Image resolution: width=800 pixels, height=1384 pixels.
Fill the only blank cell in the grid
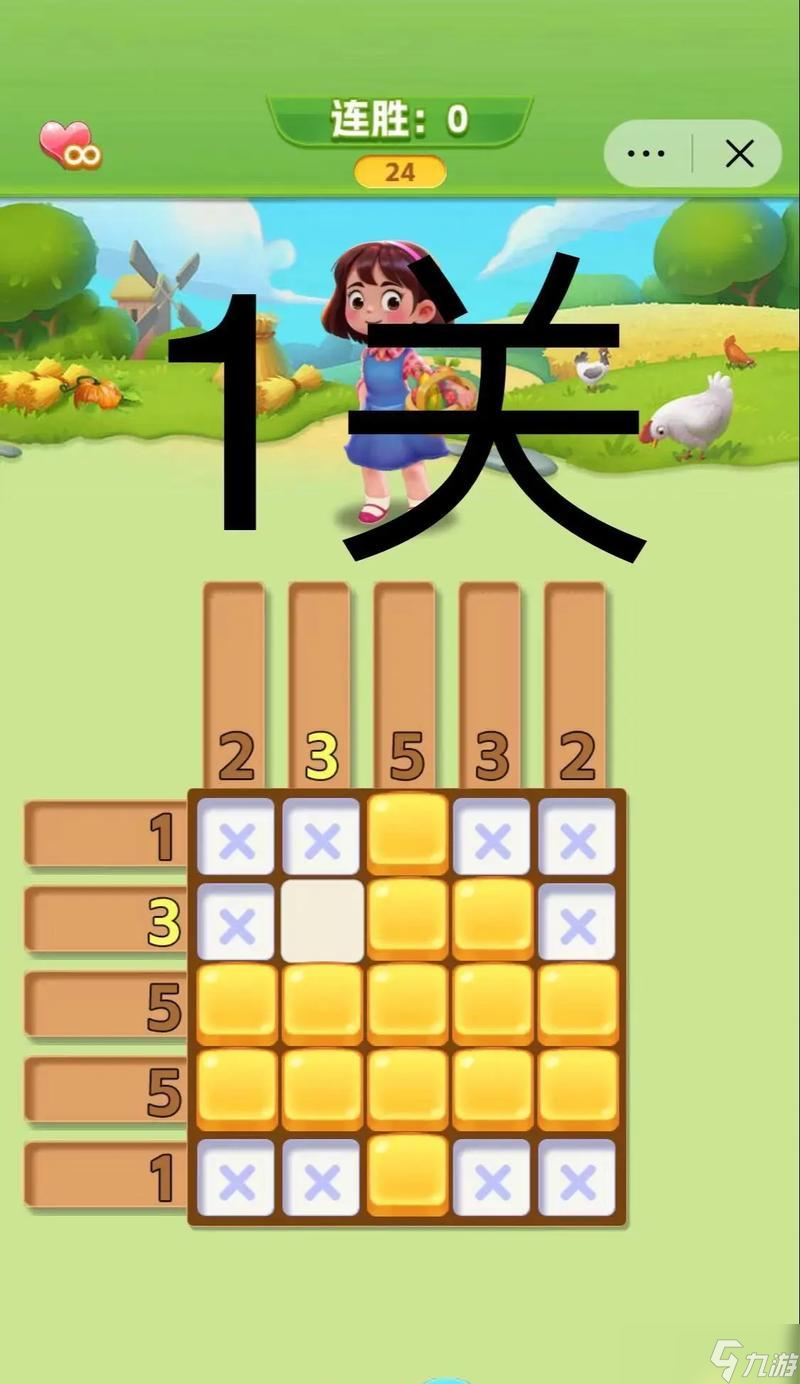[x=322, y=921]
